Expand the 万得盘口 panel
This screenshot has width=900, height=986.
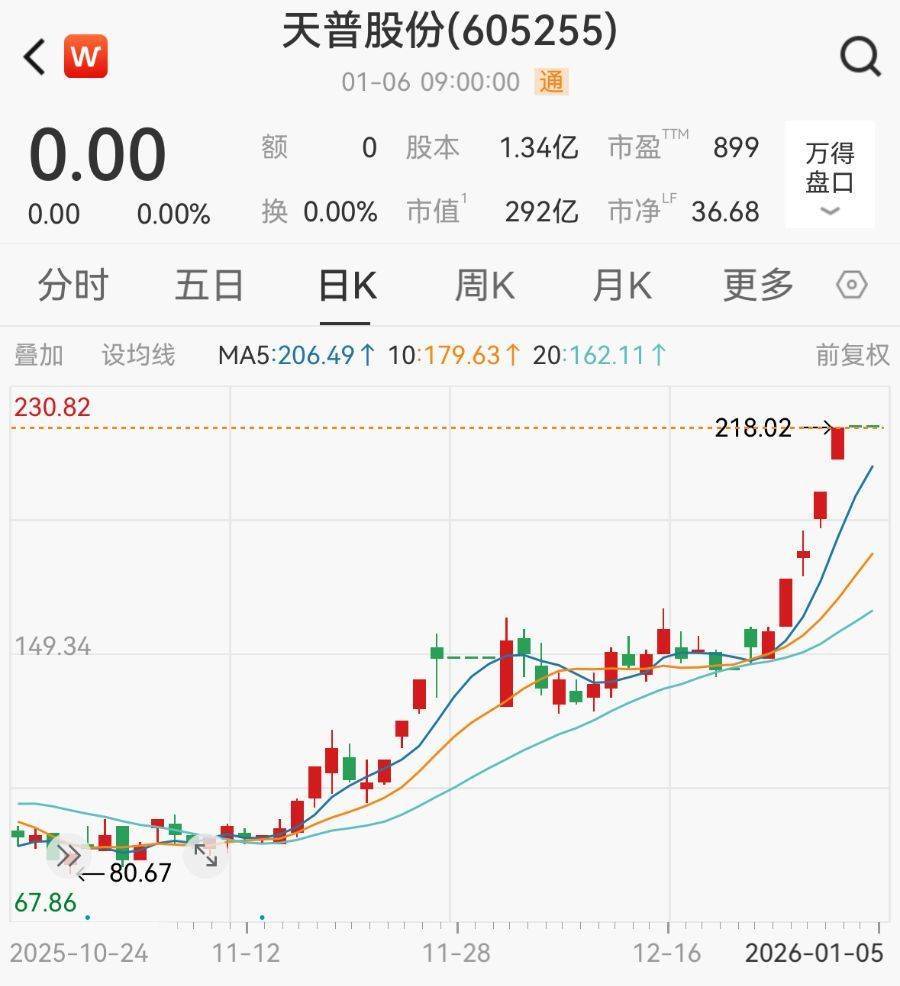(x=830, y=176)
